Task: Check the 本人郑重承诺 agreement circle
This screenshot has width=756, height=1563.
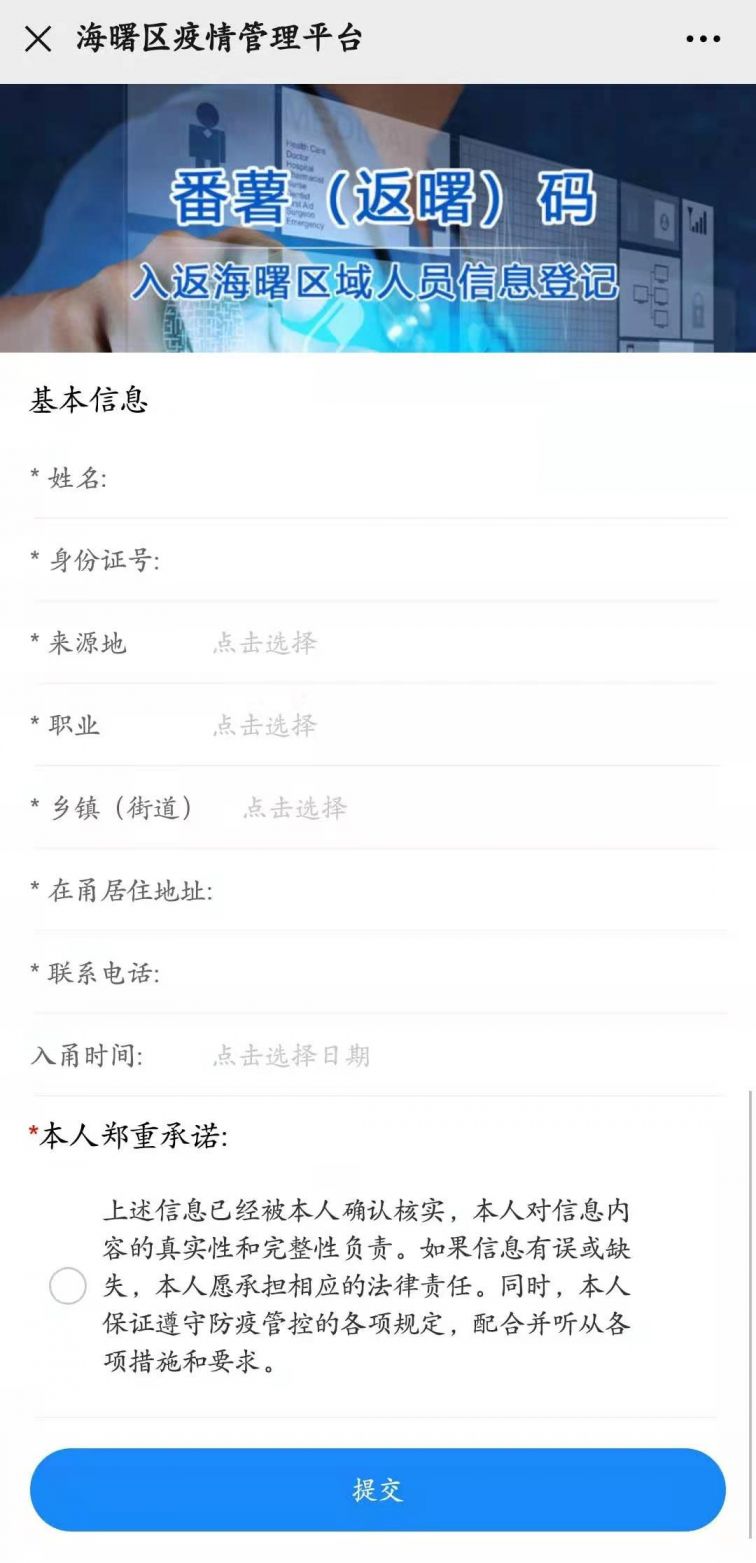Action: [68, 1286]
